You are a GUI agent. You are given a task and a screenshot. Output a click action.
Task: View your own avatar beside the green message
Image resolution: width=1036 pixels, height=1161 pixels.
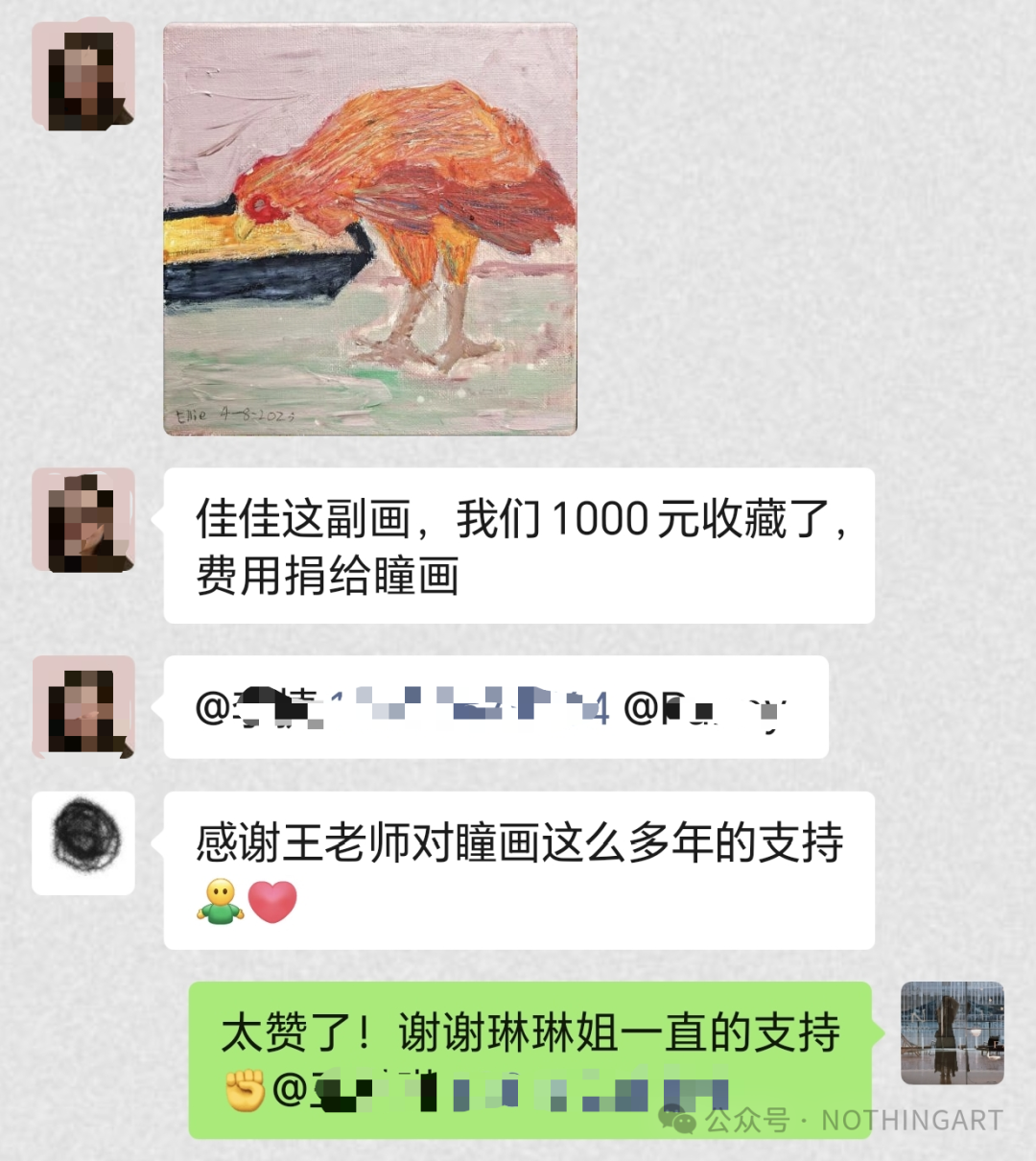952,1033
